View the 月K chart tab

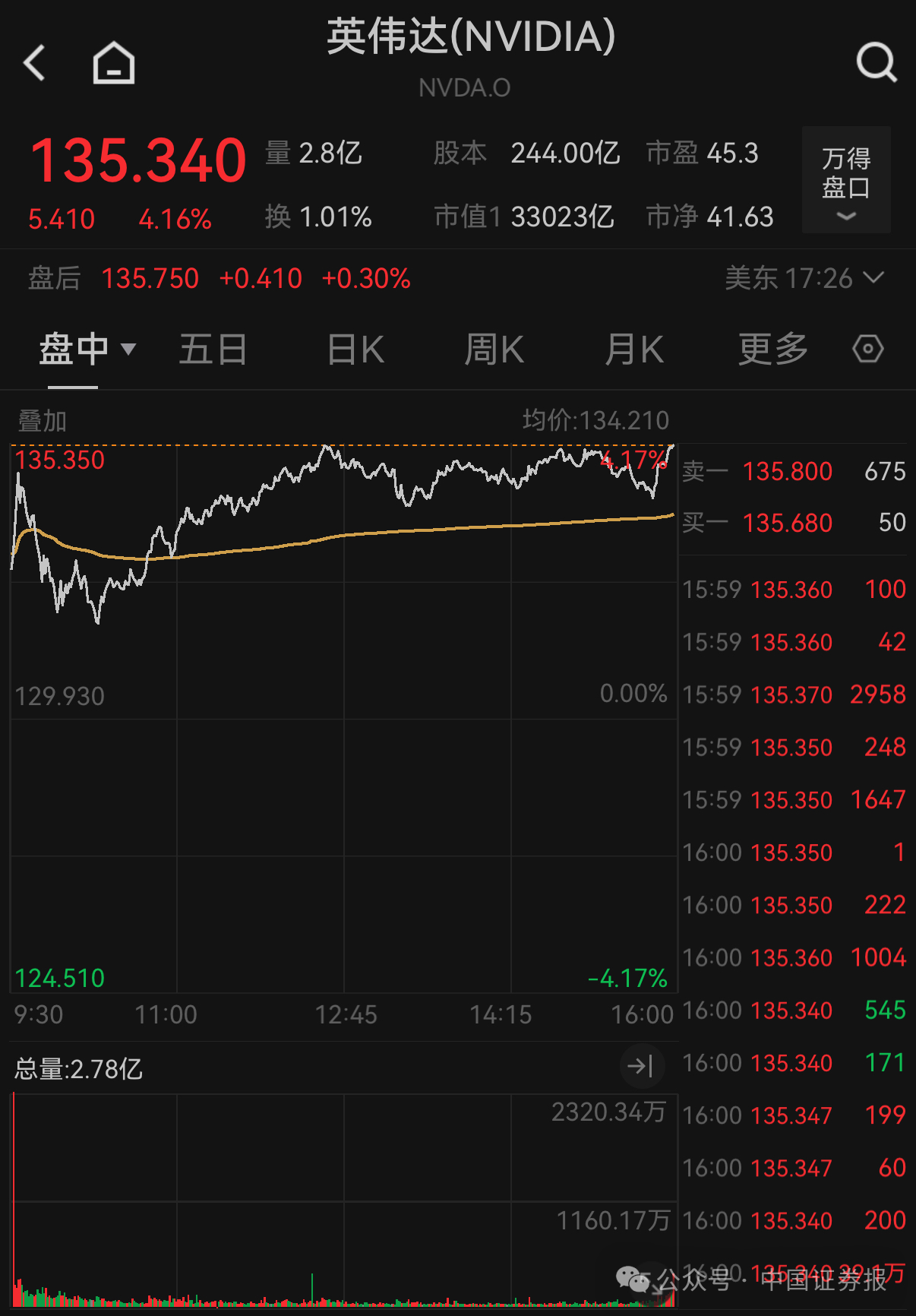[634, 350]
